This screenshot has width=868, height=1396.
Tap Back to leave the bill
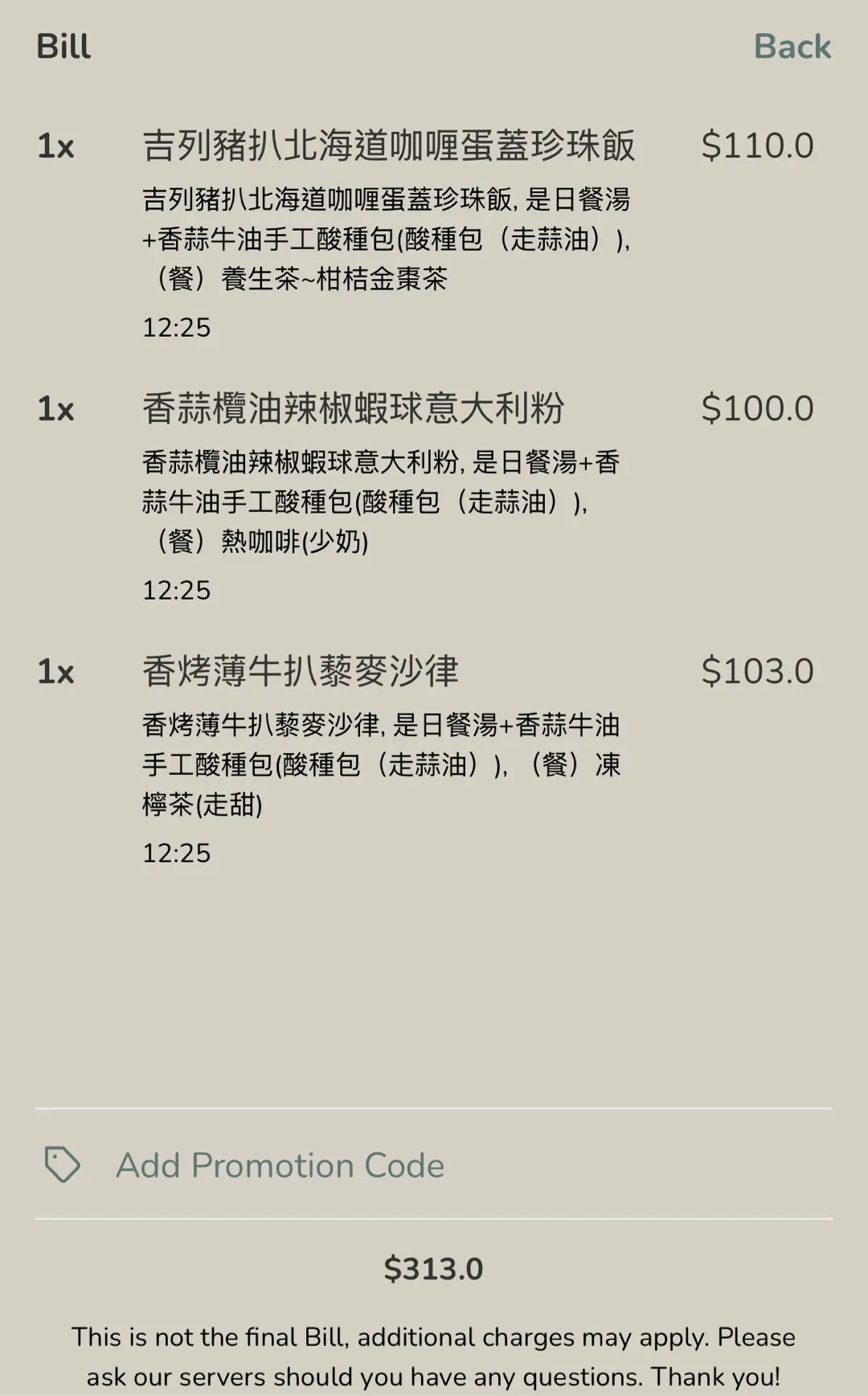pos(792,47)
